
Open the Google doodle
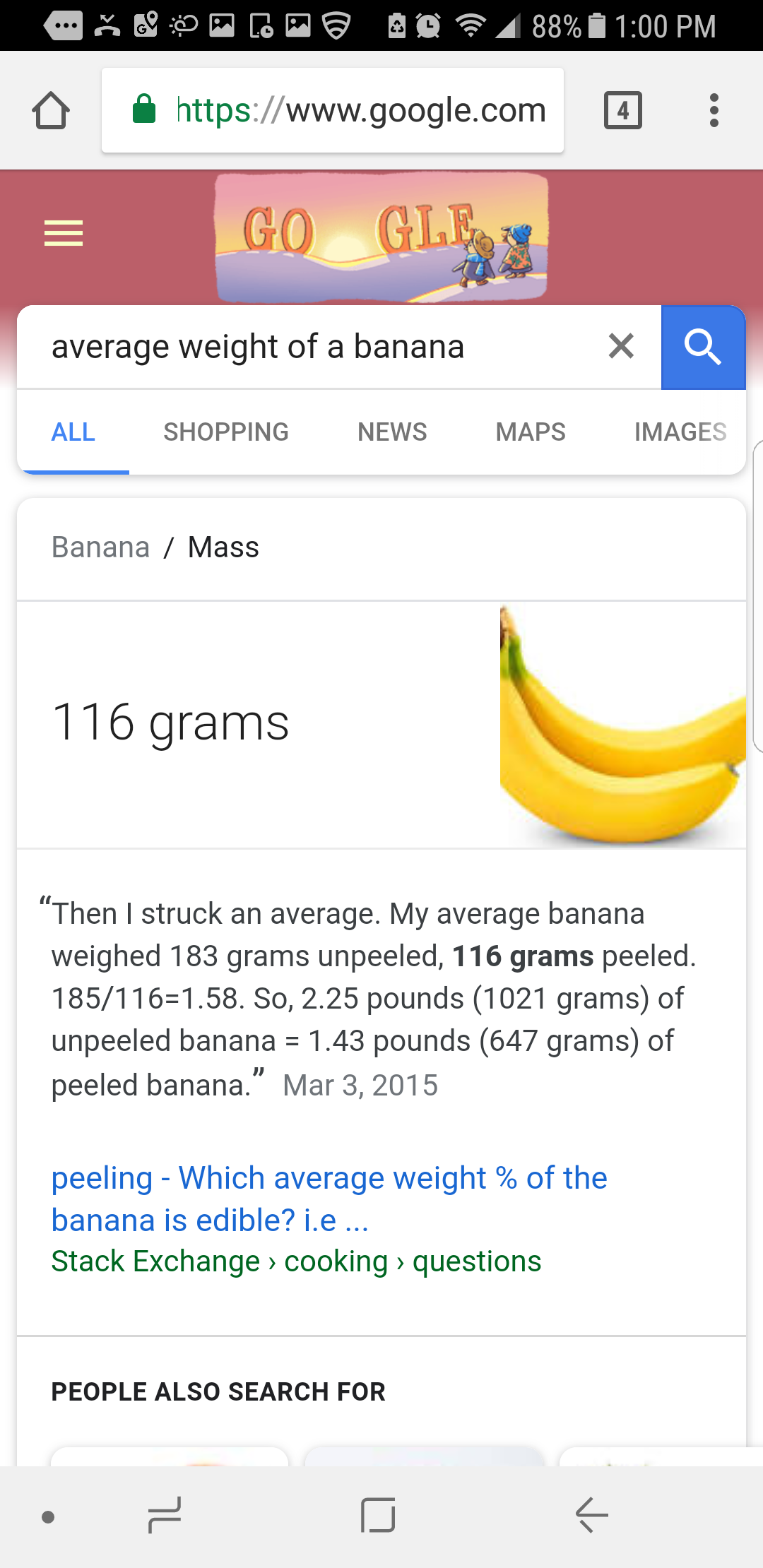pyautogui.click(x=381, y=237)
